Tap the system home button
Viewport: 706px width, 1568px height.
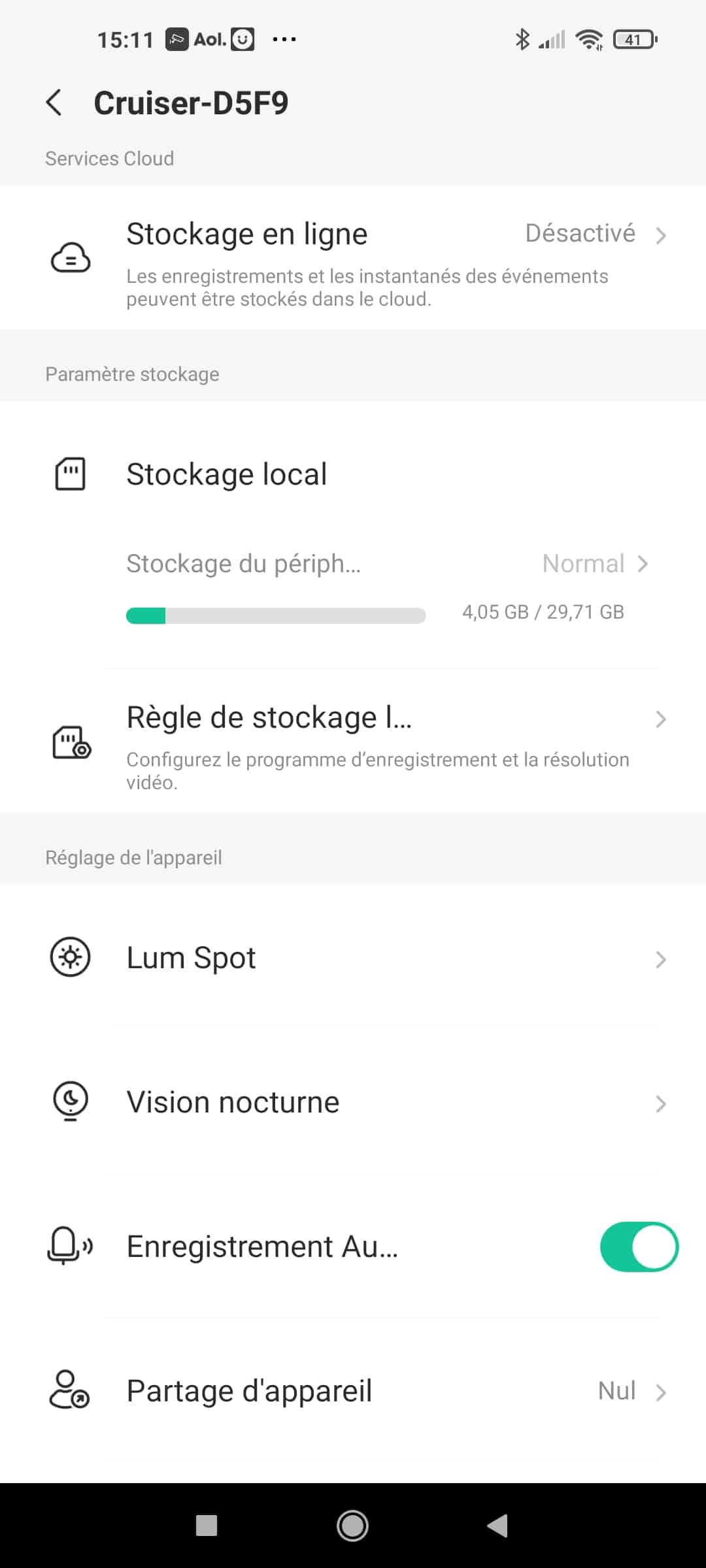(x=352, y=1526)
